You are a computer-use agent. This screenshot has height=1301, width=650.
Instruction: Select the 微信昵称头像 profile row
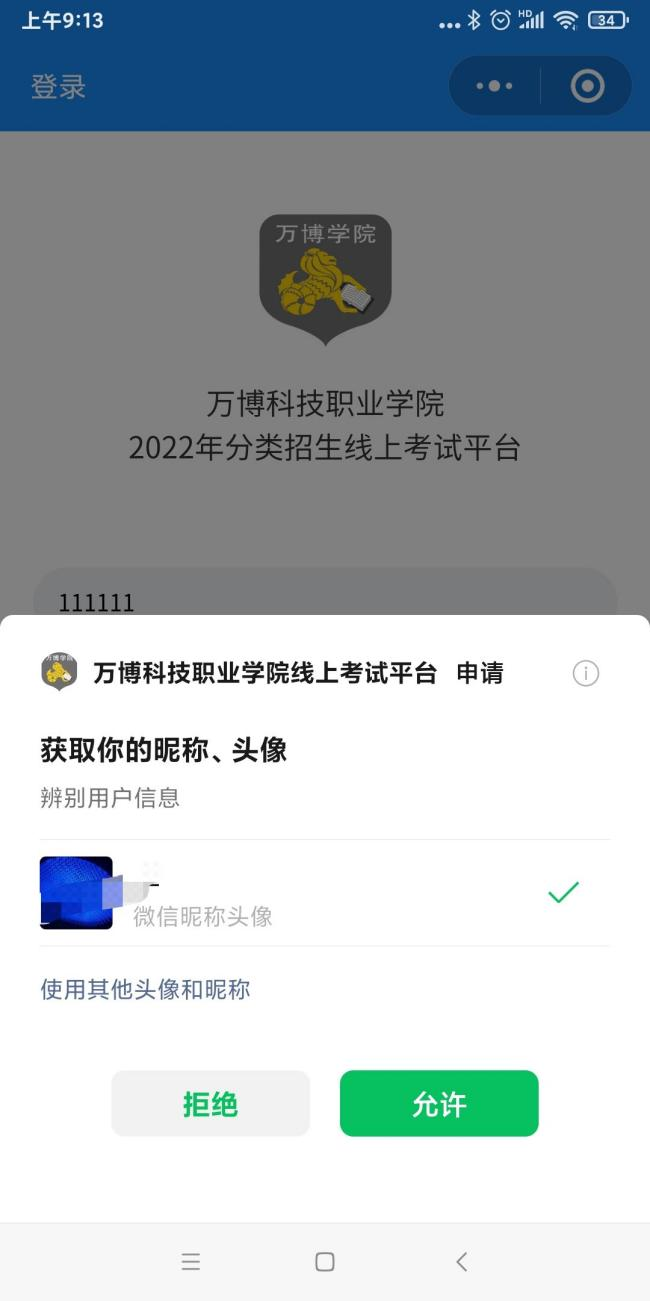click(x=324, y=893)
